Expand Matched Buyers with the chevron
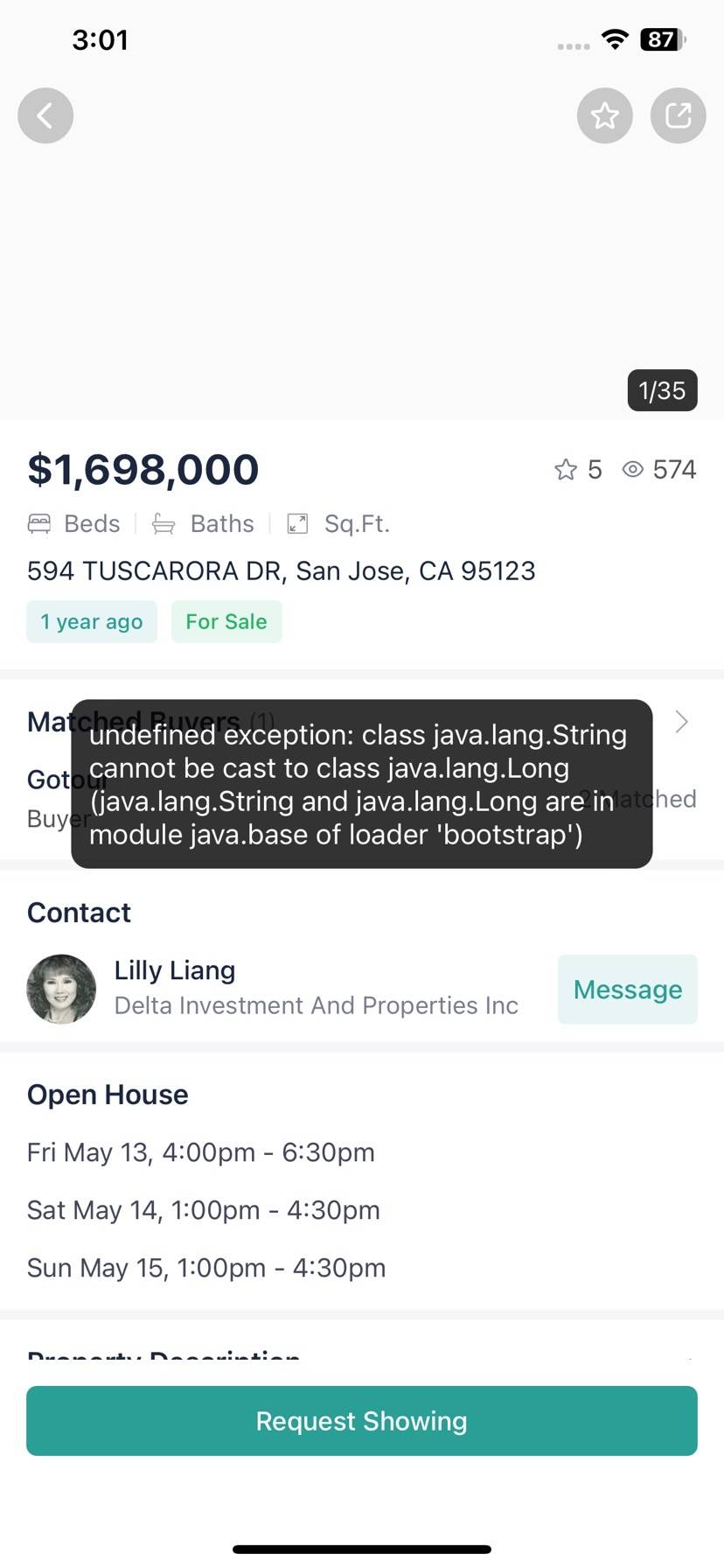This screenshot has height=1568, width=724. [x=681, y=722]
